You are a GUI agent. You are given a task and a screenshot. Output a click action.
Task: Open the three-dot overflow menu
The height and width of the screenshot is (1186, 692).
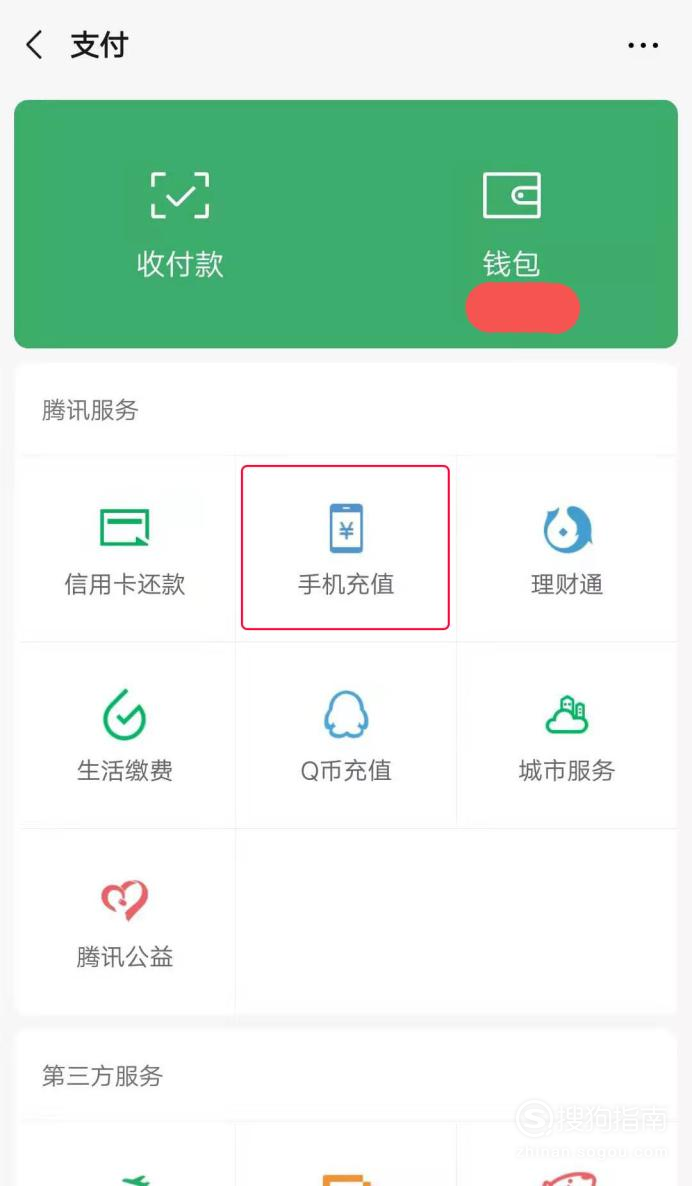tap(643, 45)
